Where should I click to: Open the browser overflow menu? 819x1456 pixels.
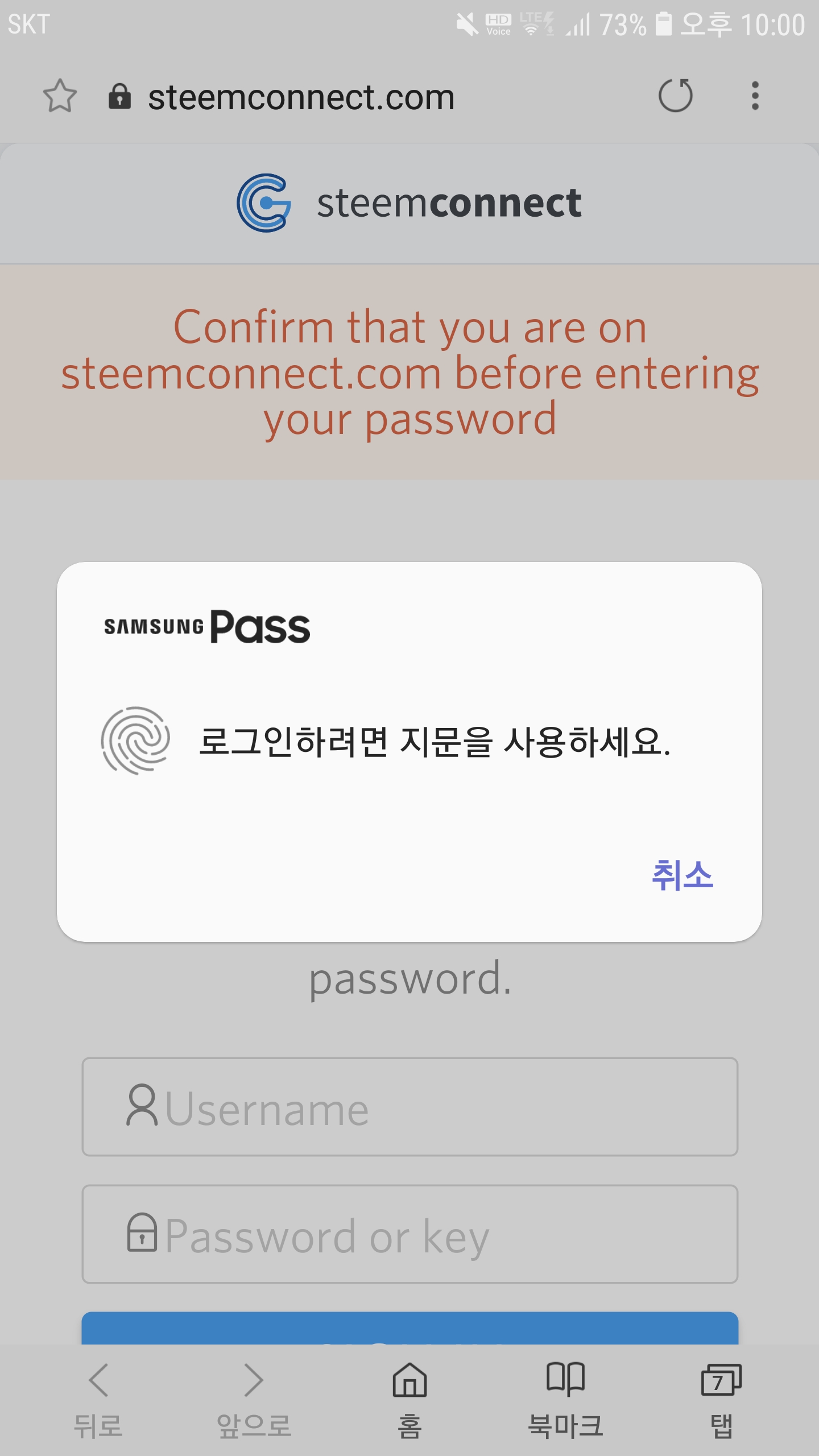755,96
